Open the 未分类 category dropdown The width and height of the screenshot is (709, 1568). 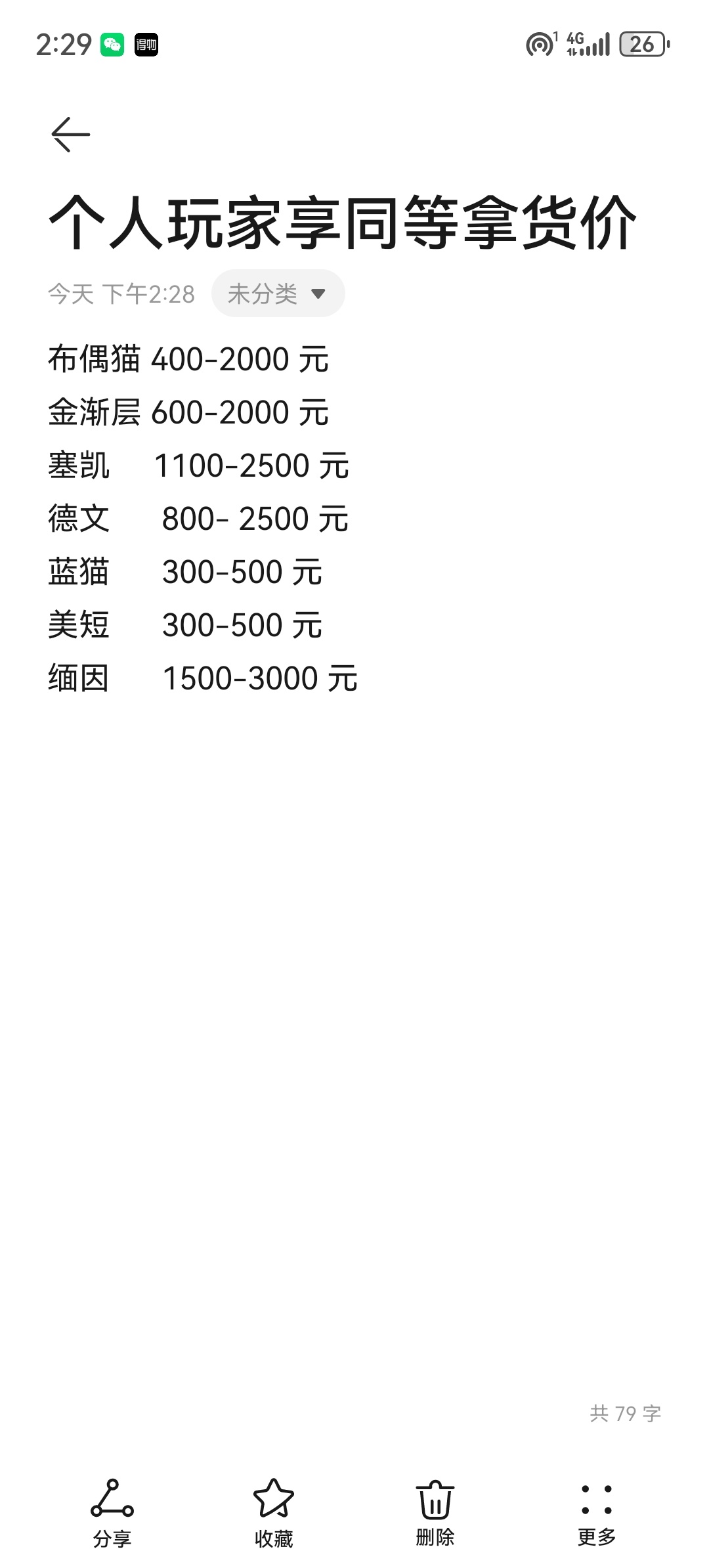pos(278,294)
